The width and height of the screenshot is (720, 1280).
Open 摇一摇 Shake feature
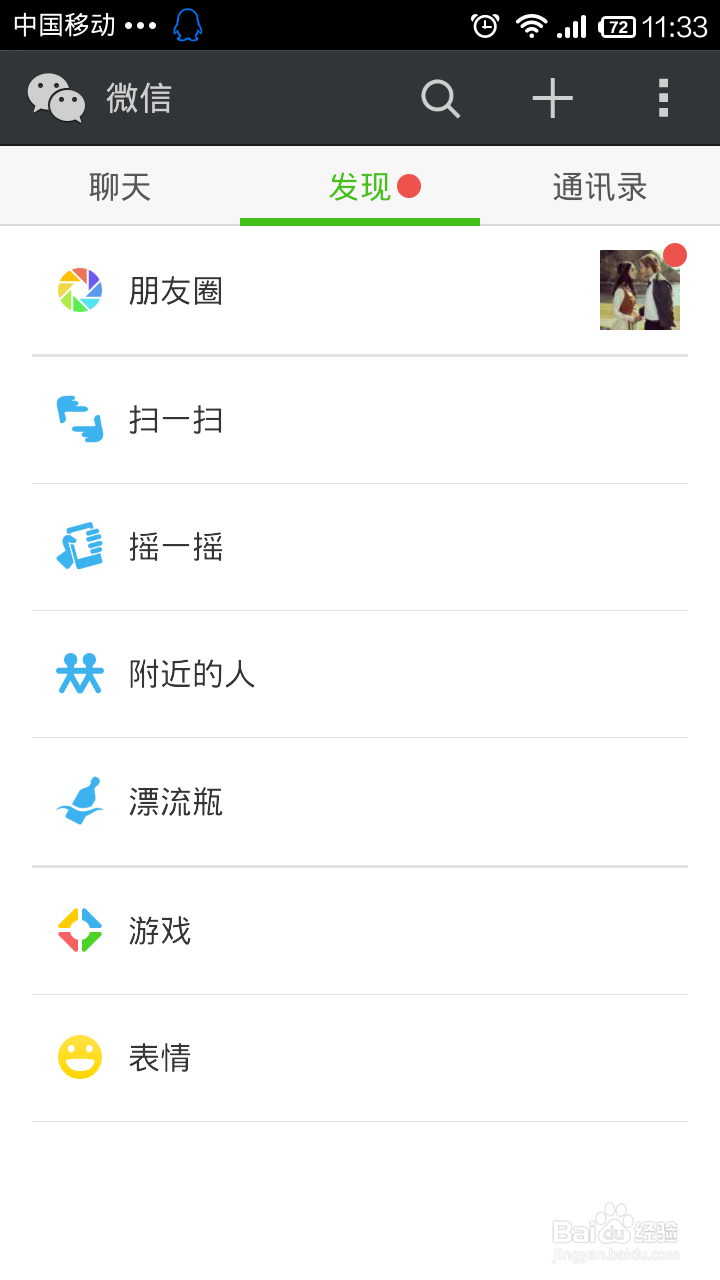coord(360,547)
